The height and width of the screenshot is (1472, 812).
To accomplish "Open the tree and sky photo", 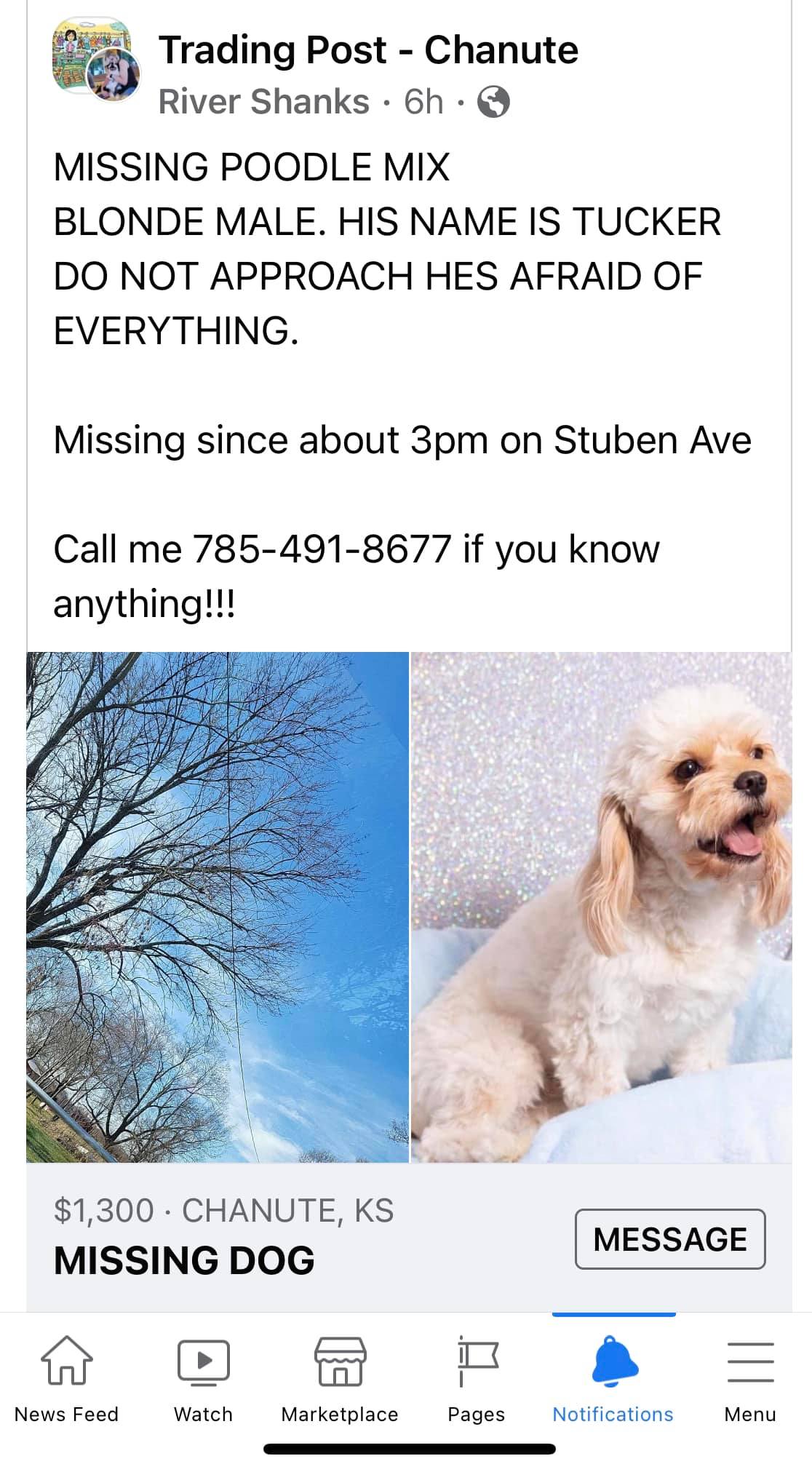I will tap(218, 907).
